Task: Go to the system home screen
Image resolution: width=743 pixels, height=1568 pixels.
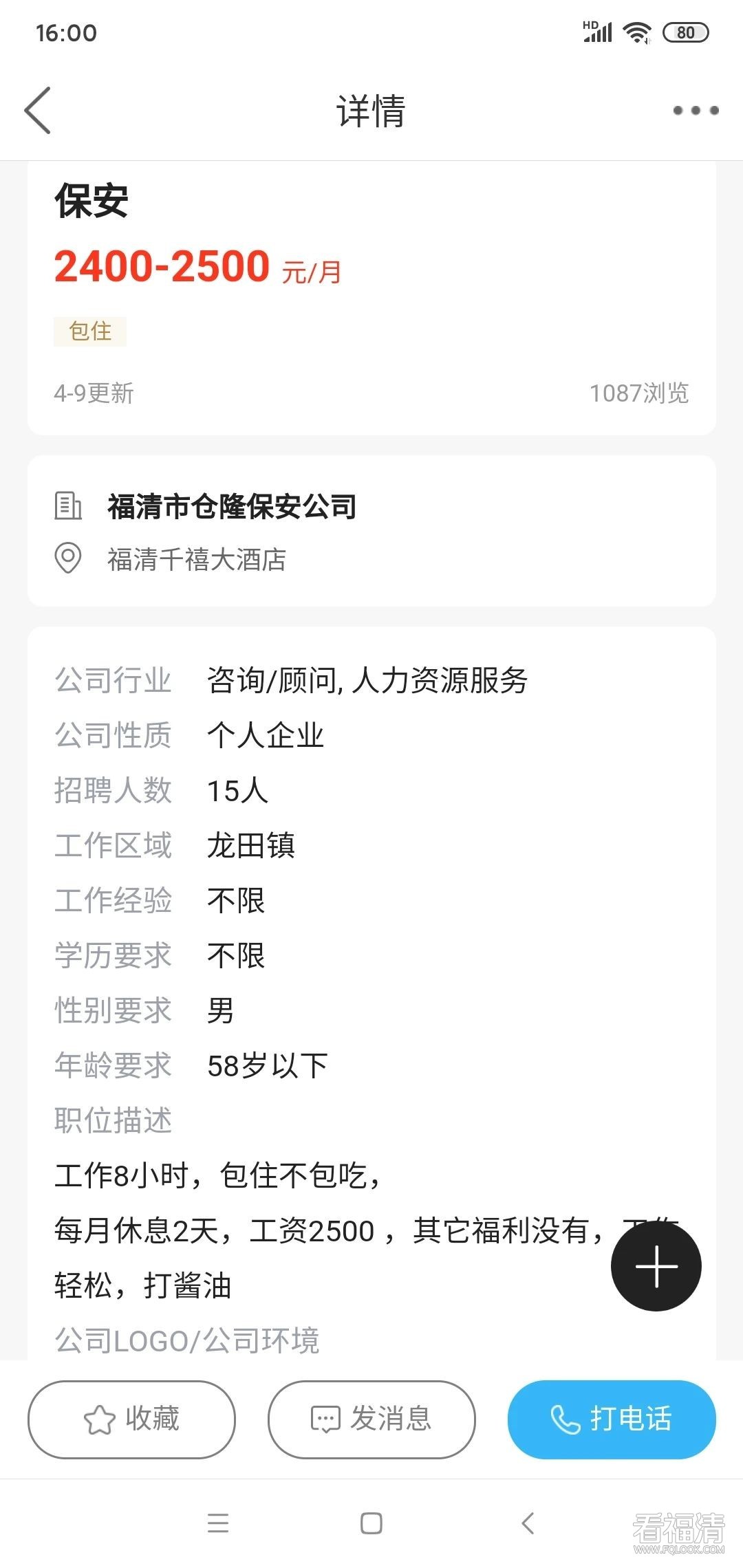Action: pyautogui.click(x=371, y=1523)
